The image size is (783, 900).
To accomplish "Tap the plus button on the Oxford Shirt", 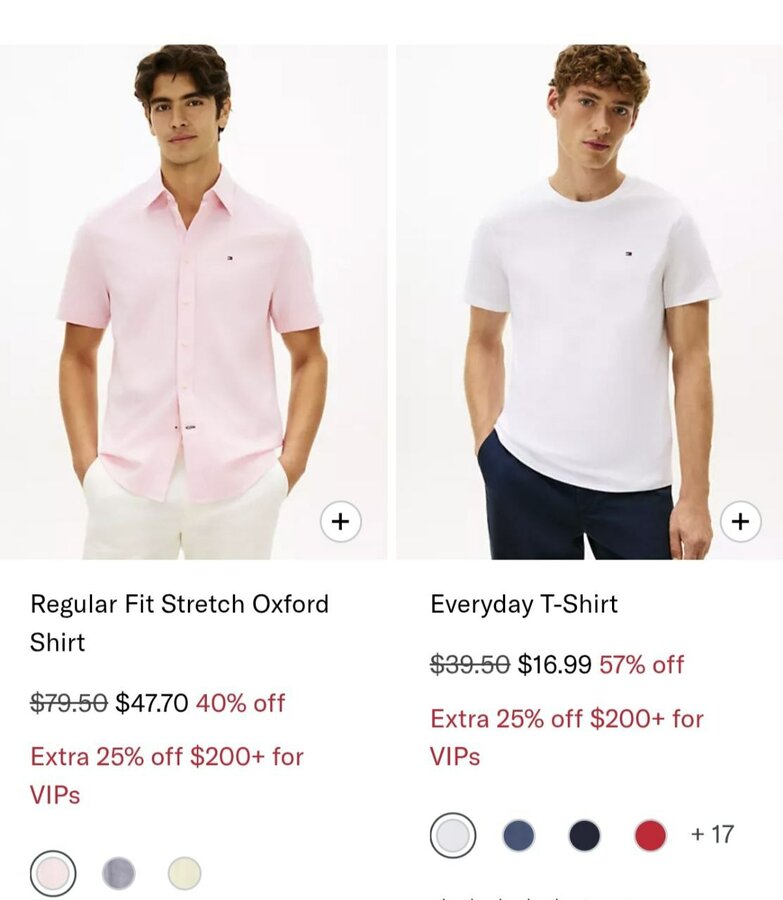I will (x=340, y=521).
